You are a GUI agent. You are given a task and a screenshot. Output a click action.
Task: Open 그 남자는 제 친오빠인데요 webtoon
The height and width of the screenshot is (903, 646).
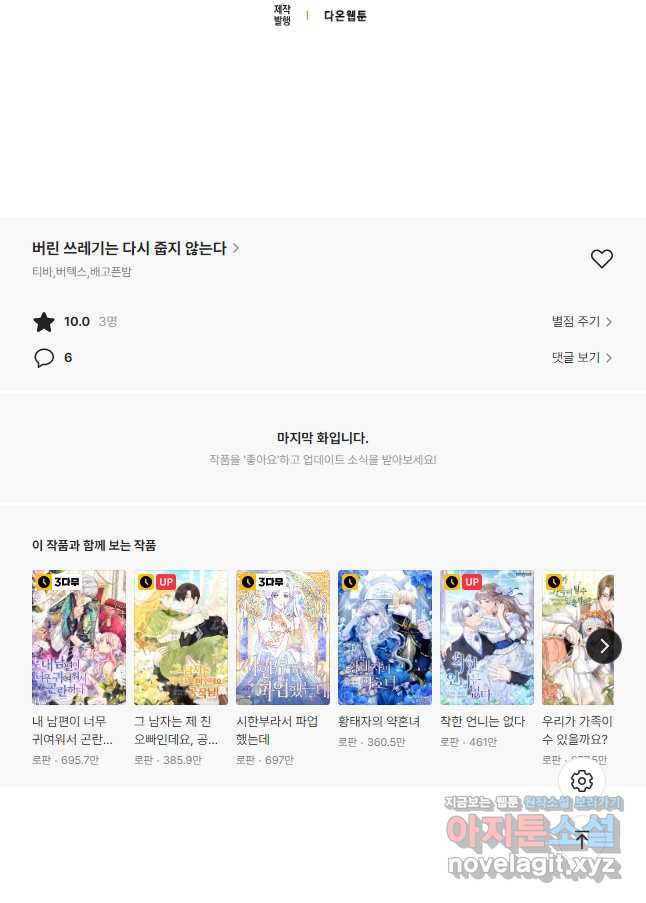(x=181, y=638)
